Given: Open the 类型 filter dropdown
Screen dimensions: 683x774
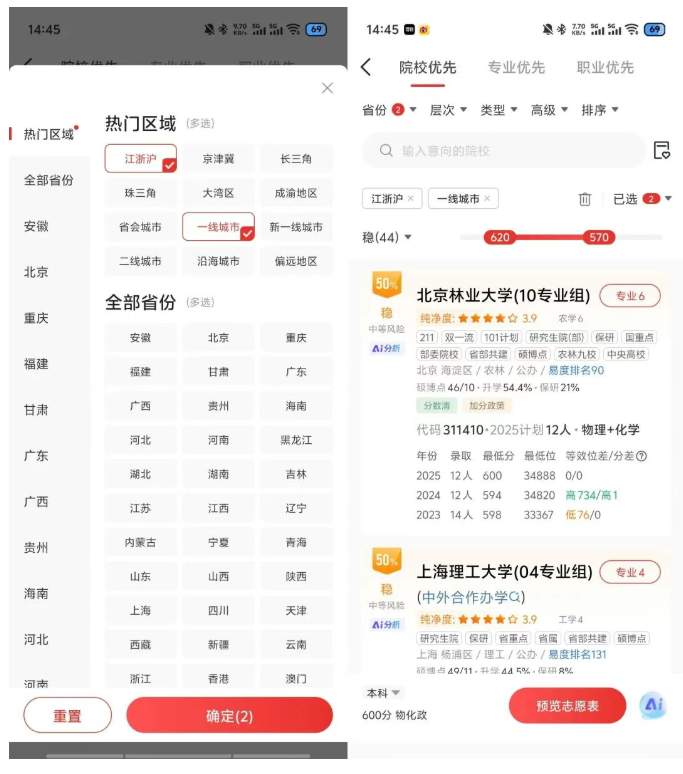Looking at the screenshot, I should tap(498, 110).
